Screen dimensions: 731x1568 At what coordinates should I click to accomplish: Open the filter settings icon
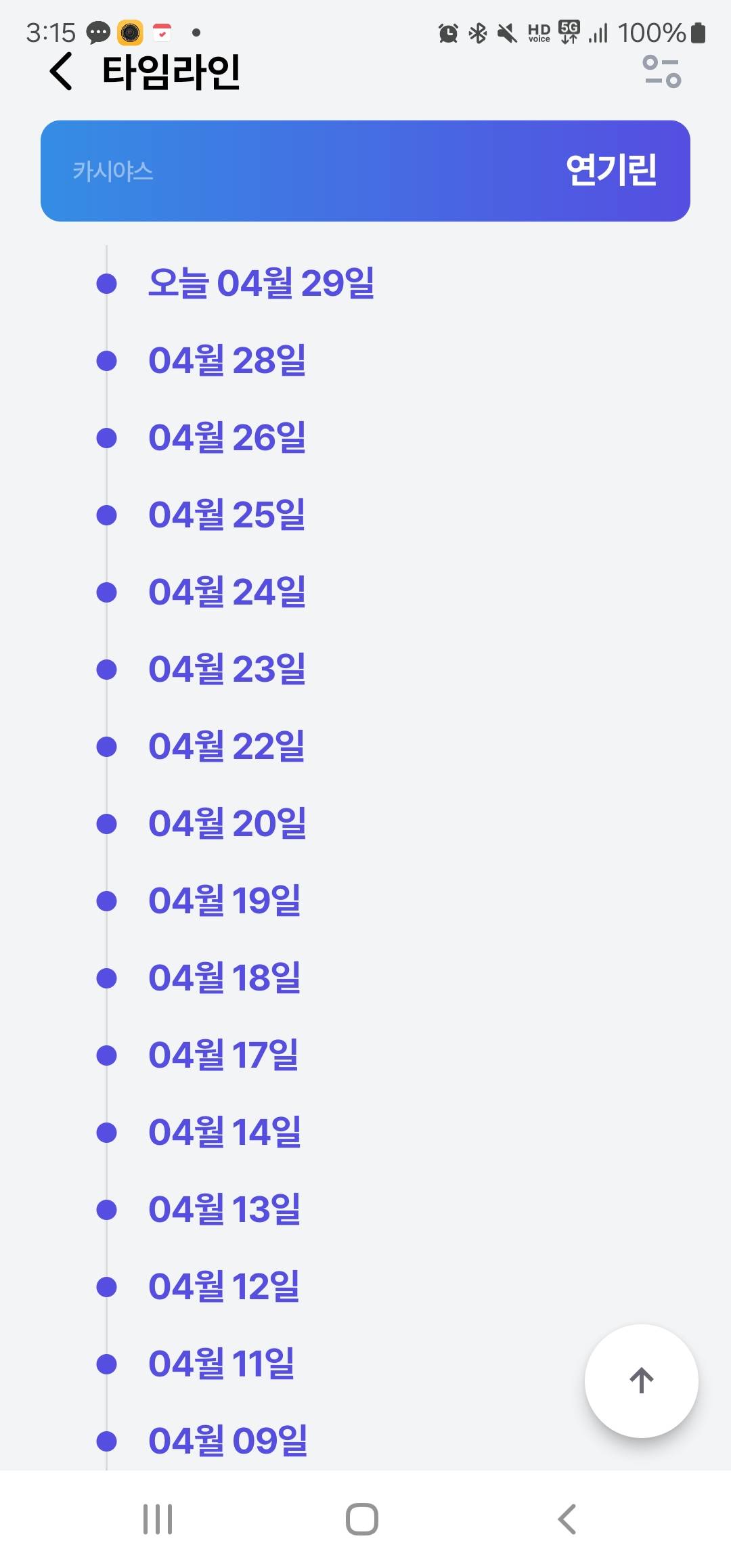coord(661,72)
